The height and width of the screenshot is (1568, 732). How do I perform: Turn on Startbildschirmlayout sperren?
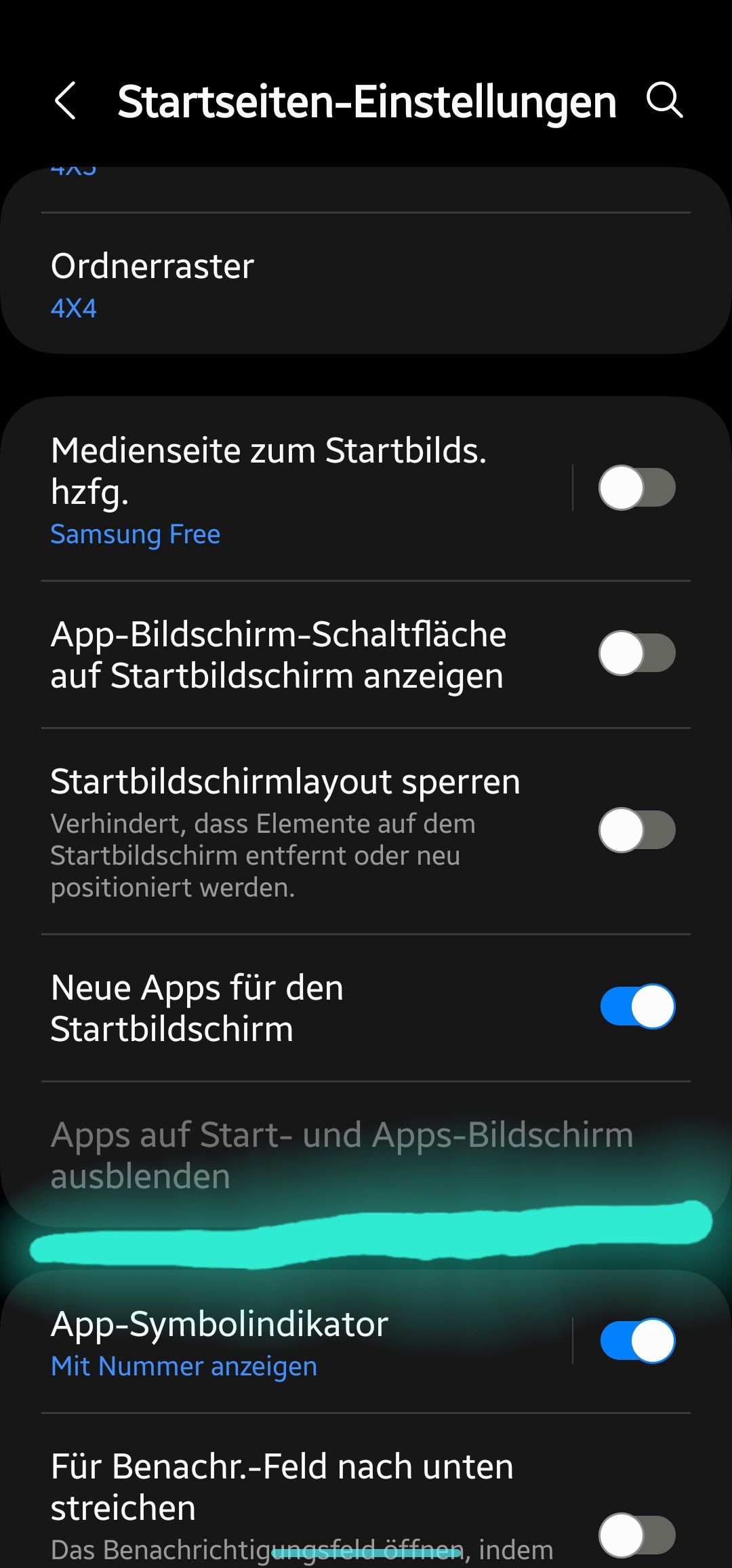(636, 829)
